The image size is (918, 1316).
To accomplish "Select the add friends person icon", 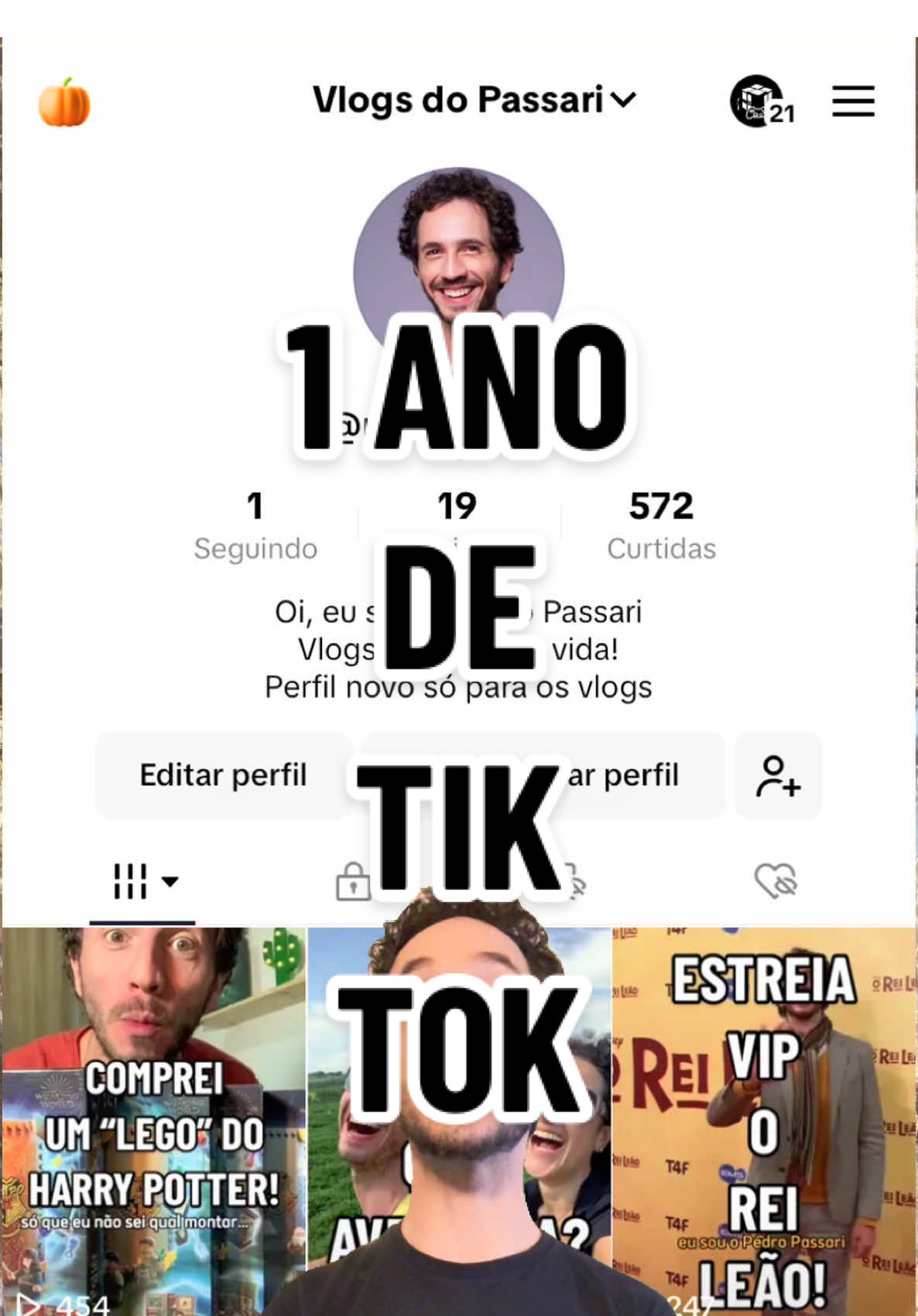I will 777,776.
